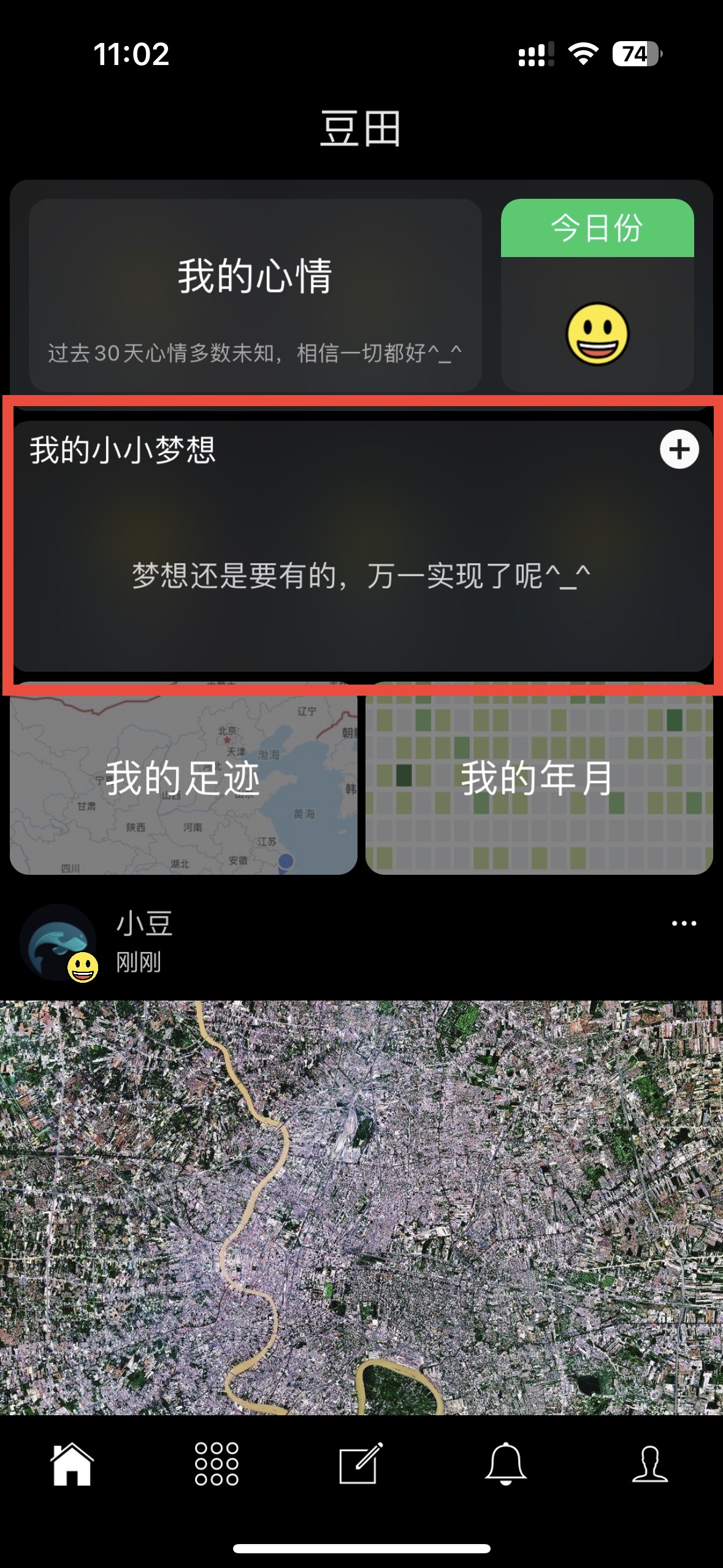Open 小豆's profile avatar

click(x=58, y=942)
